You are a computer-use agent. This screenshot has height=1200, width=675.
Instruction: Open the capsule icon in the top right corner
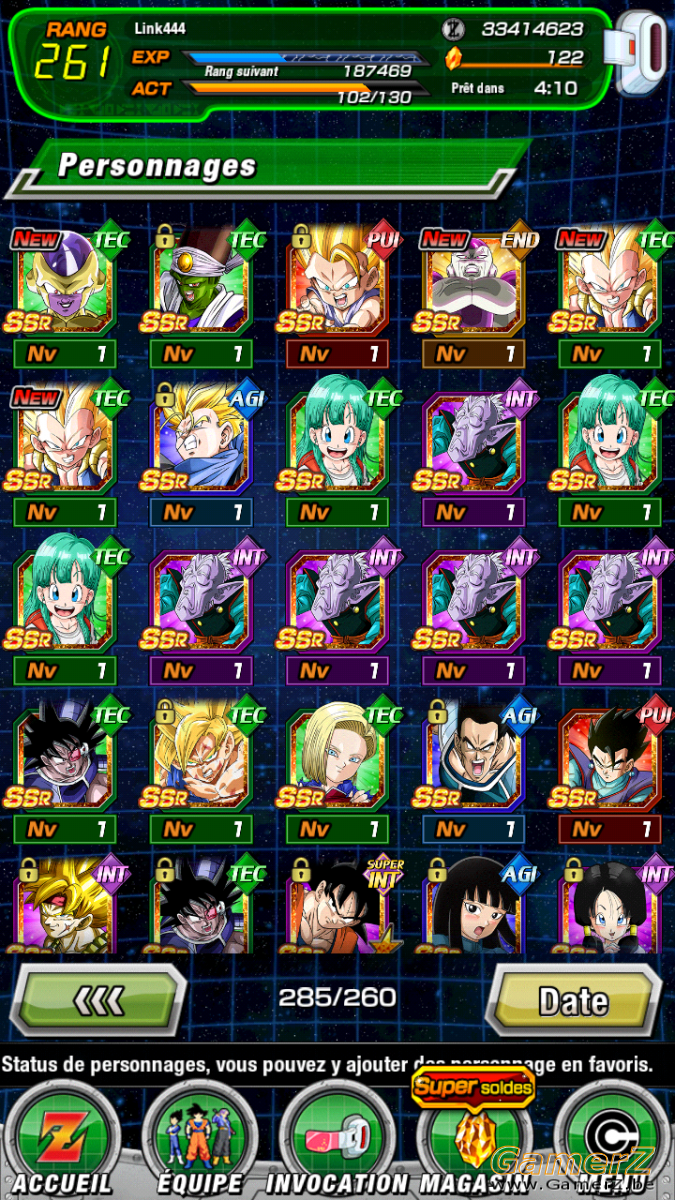click(x=640, y=55)
